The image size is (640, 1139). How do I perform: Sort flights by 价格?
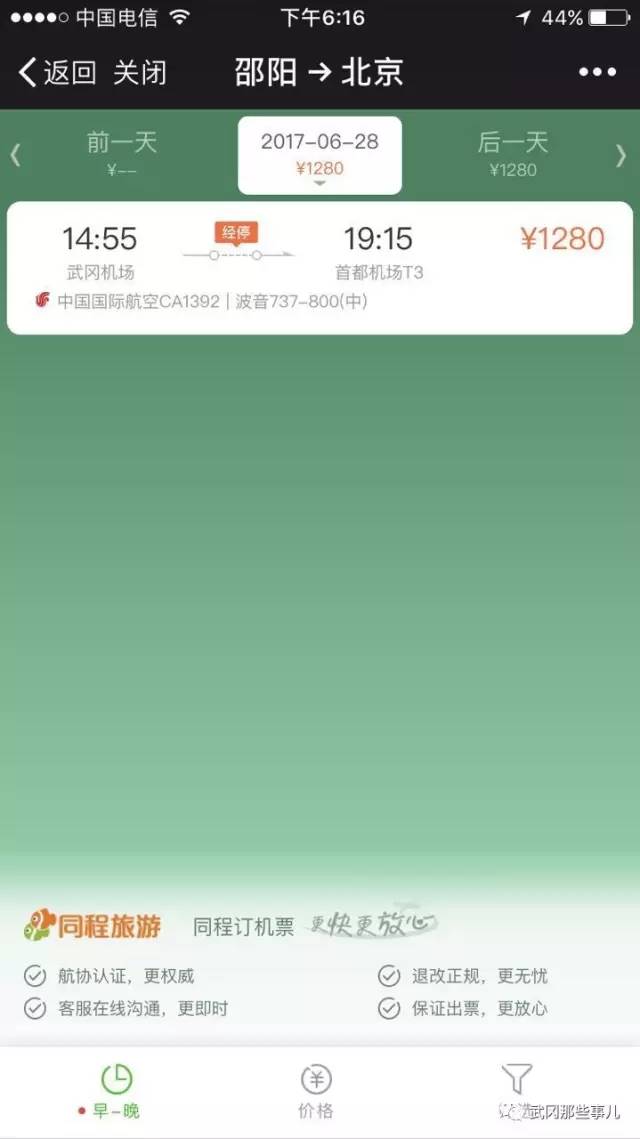coord(316,1092)
